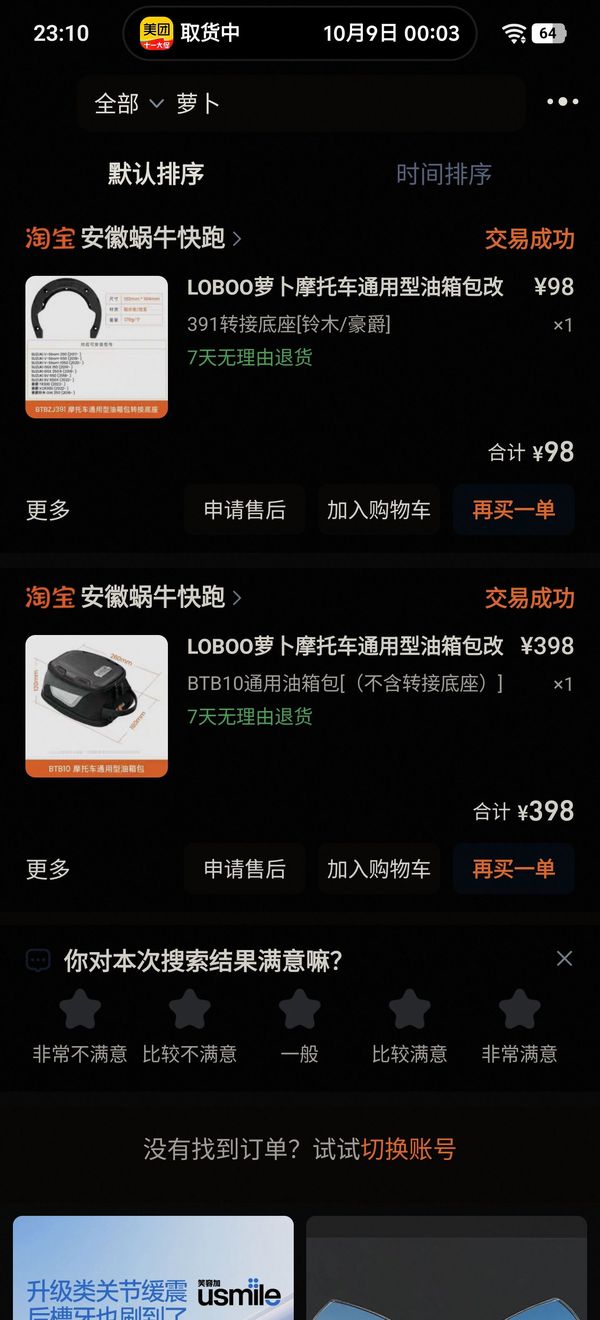600x1320 pixels.
Task: Switch to 时间排序 tab
Action: (443, 174)
